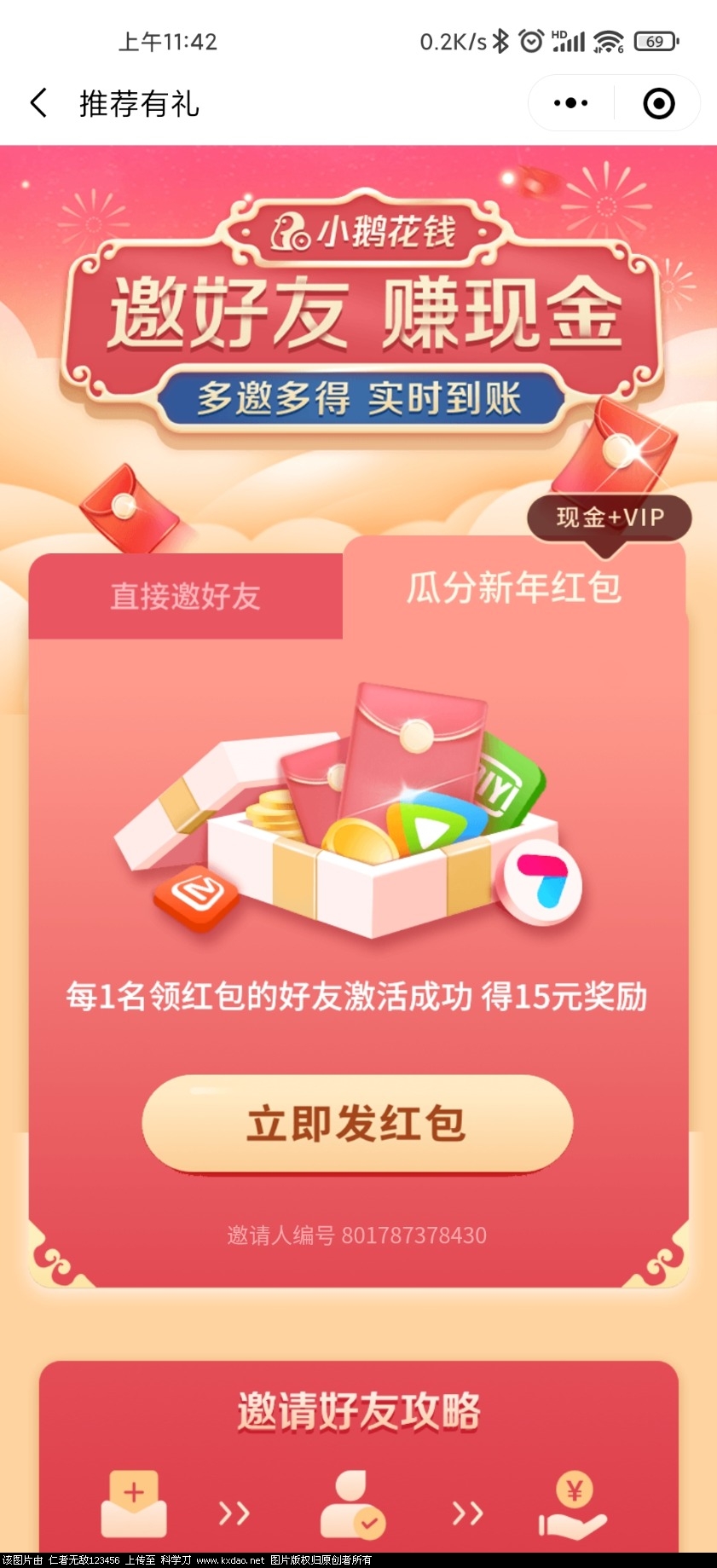
Task: Open the mini program more options menu
Action: pos(570,102)
